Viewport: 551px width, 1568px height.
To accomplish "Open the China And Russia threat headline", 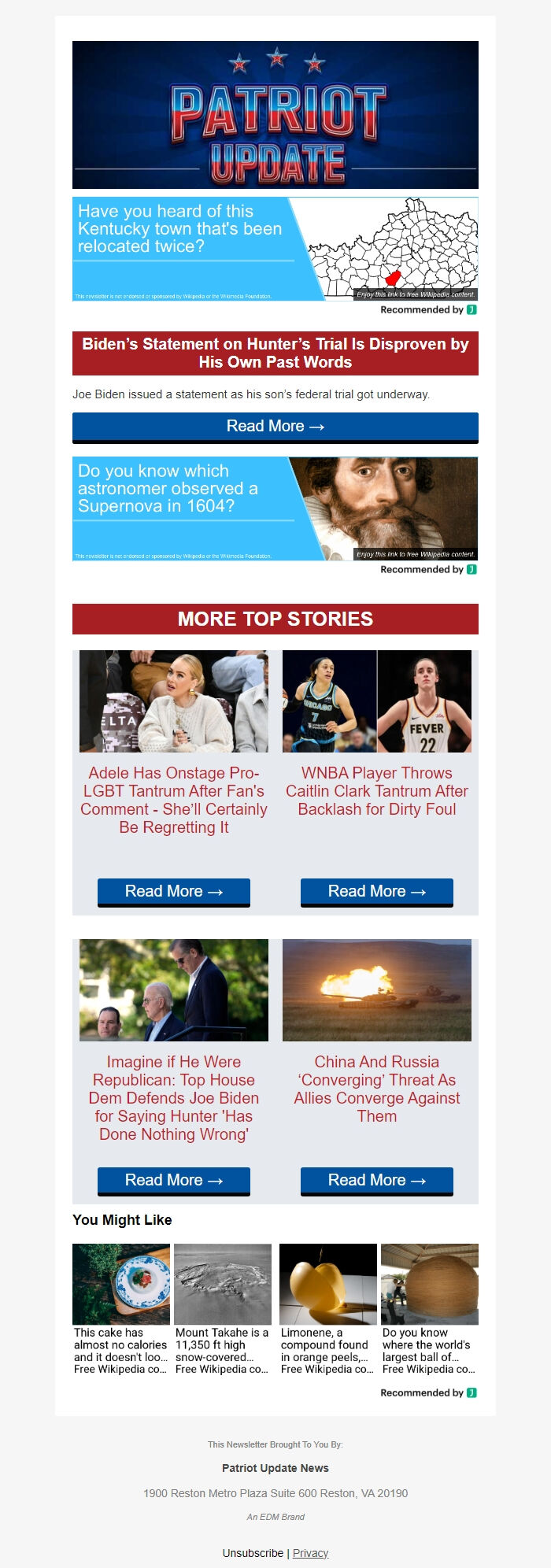I will tap(377, 1089).
